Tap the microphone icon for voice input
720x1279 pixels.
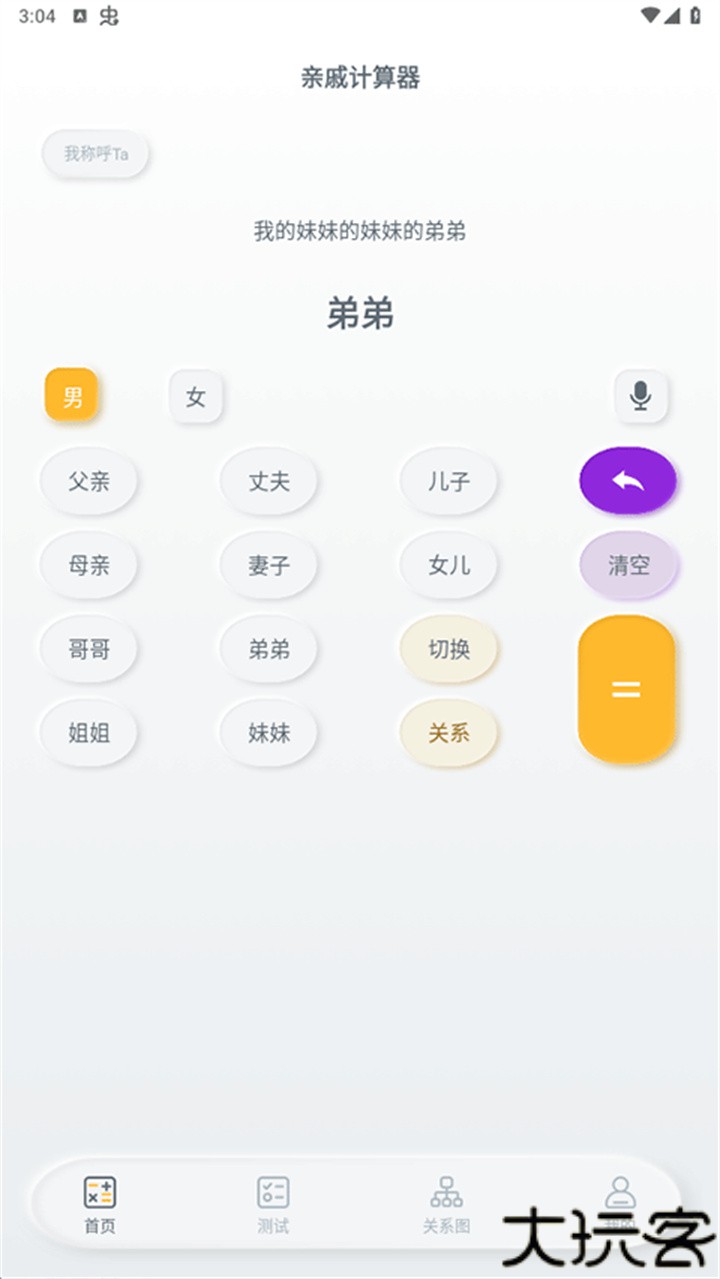click(641, 396)
